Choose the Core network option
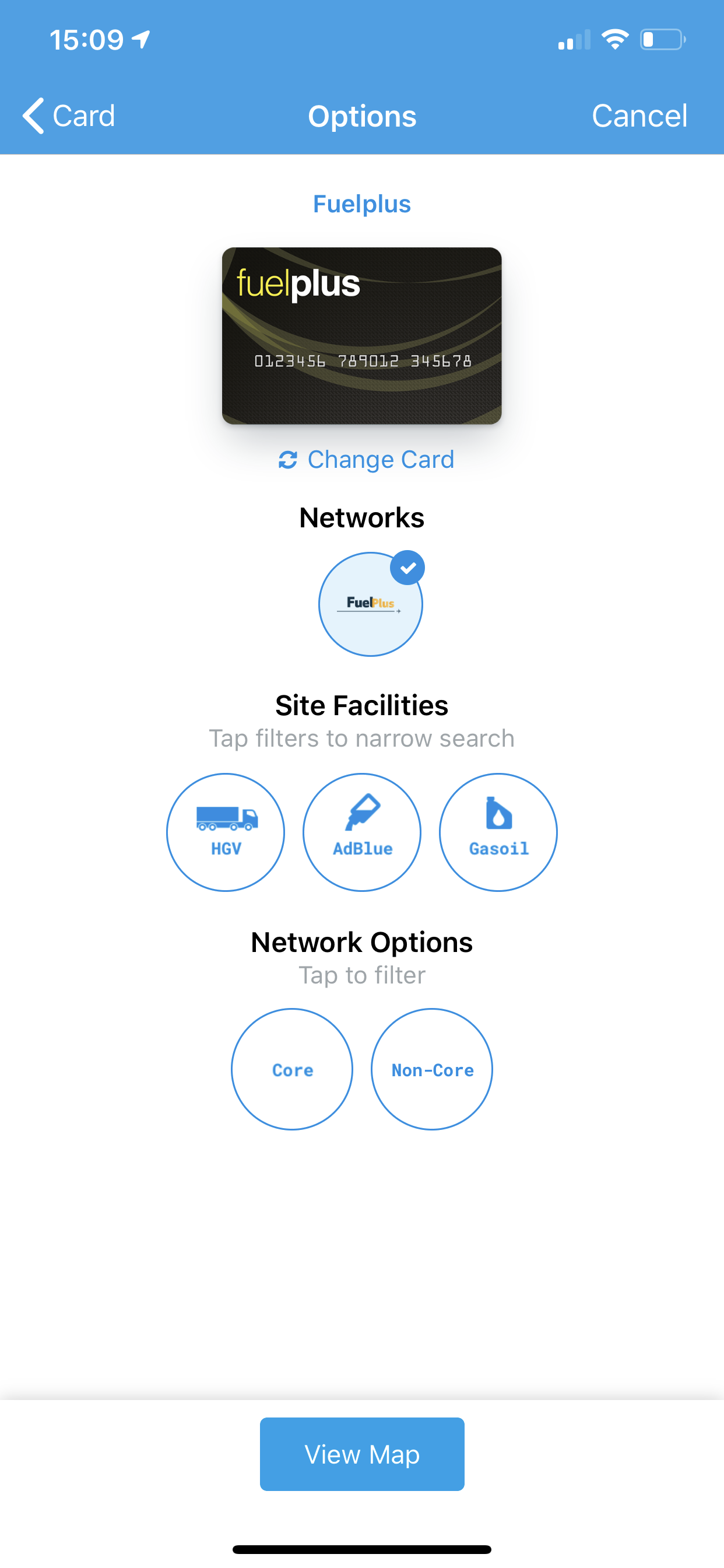Screen dimensions: 724x1568 click(x=292, y=1069)
